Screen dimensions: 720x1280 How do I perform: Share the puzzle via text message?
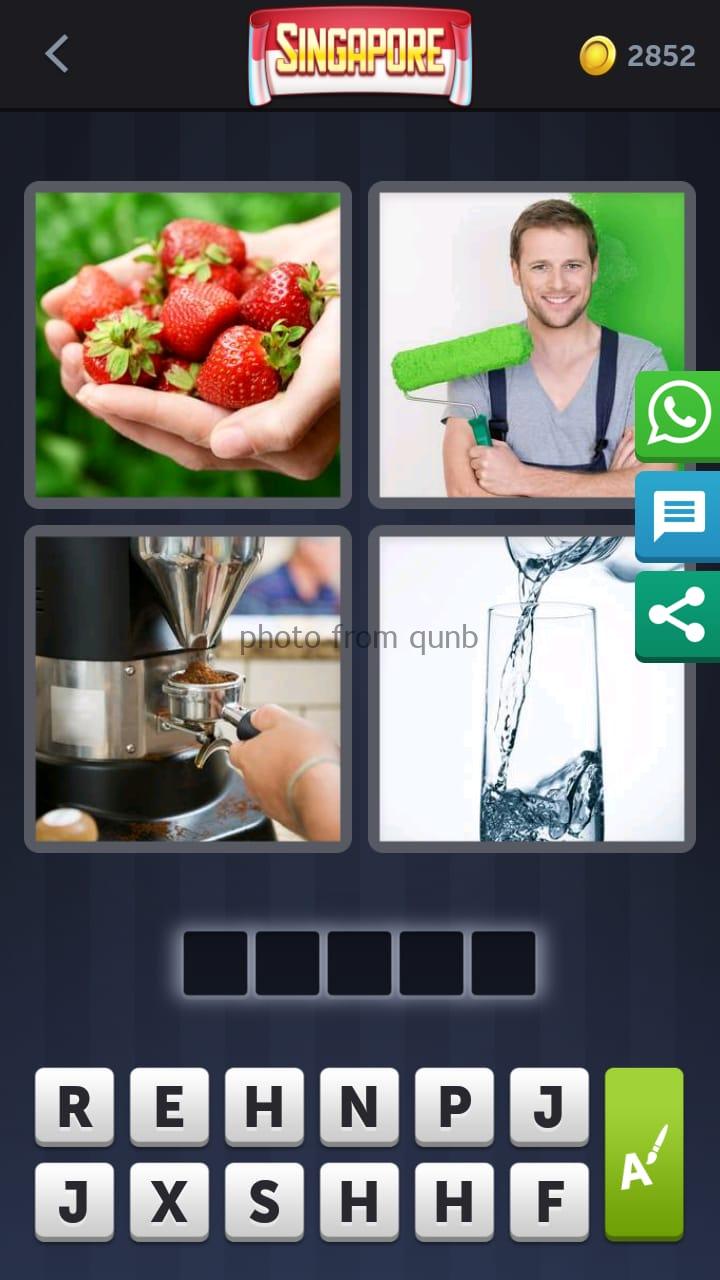[x=679, y=516]
